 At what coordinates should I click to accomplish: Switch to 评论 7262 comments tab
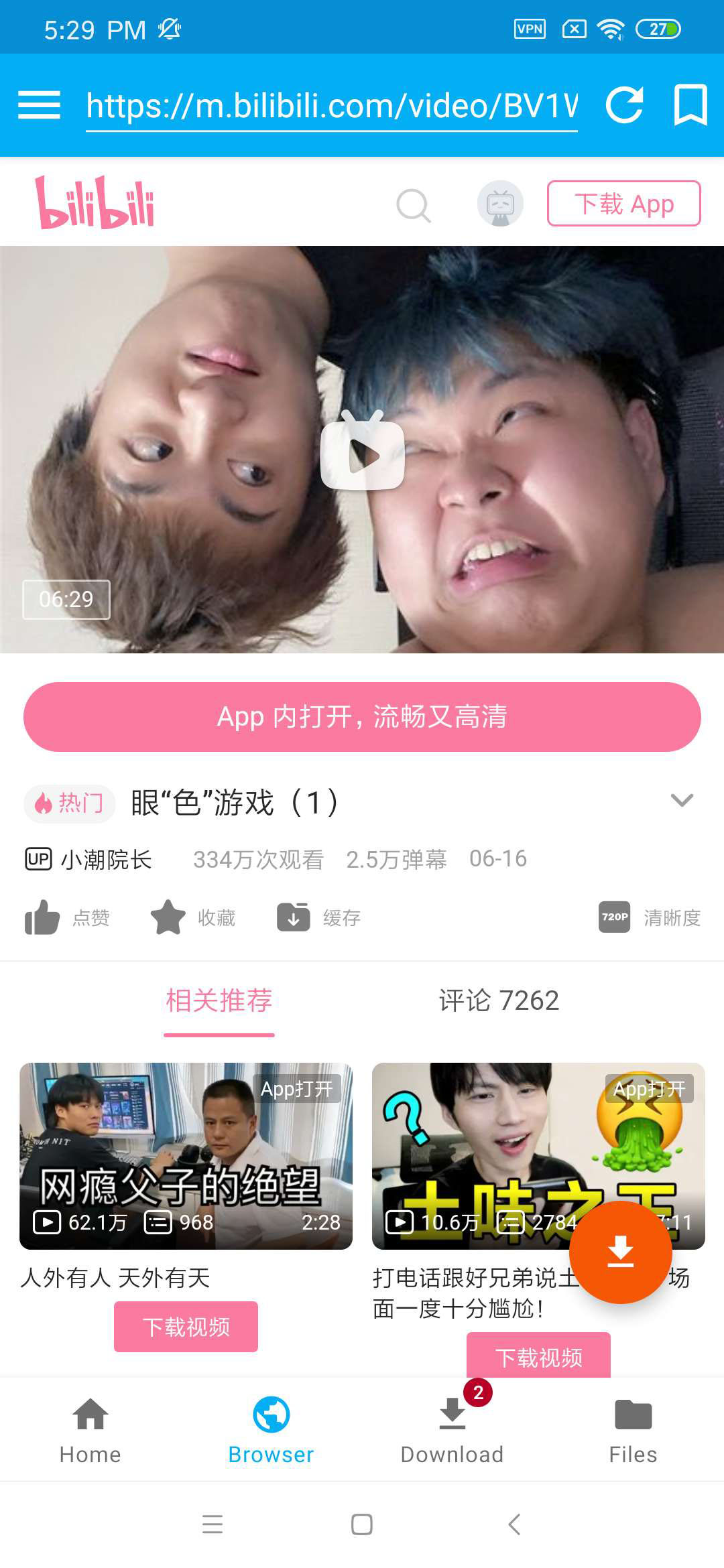pos(499,1000)
